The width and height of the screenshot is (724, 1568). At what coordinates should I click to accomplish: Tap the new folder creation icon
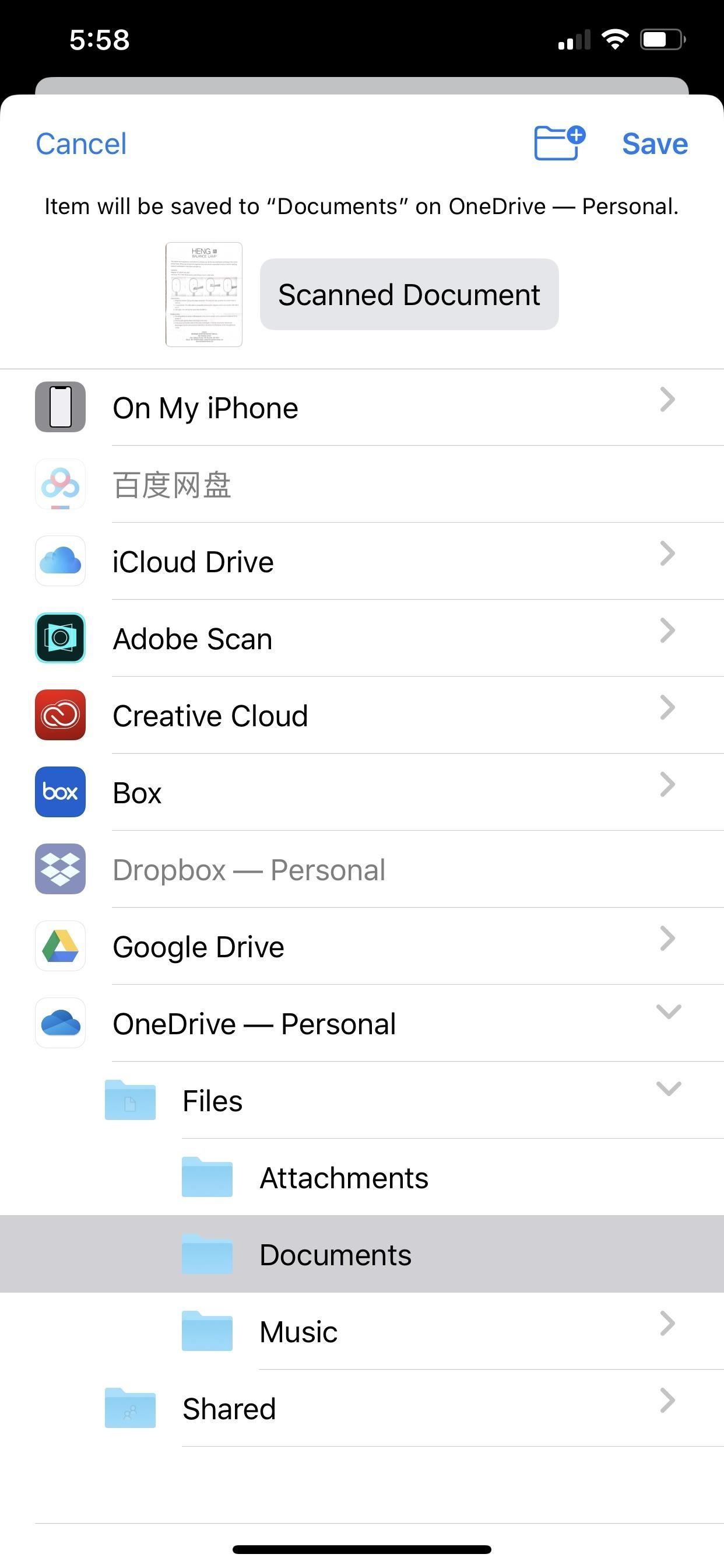click(x=557, y=143)
